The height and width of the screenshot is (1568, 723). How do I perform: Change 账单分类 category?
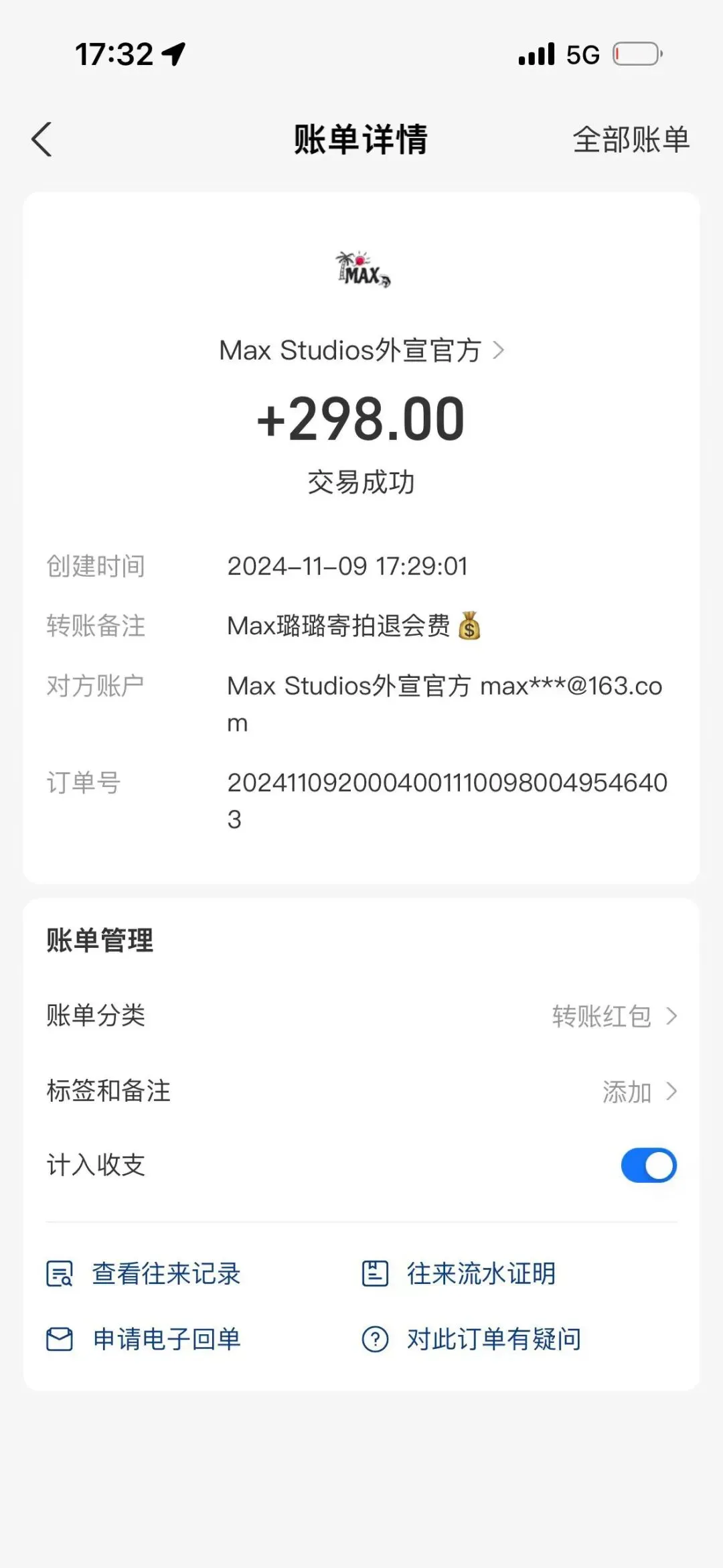(614, 1016)
